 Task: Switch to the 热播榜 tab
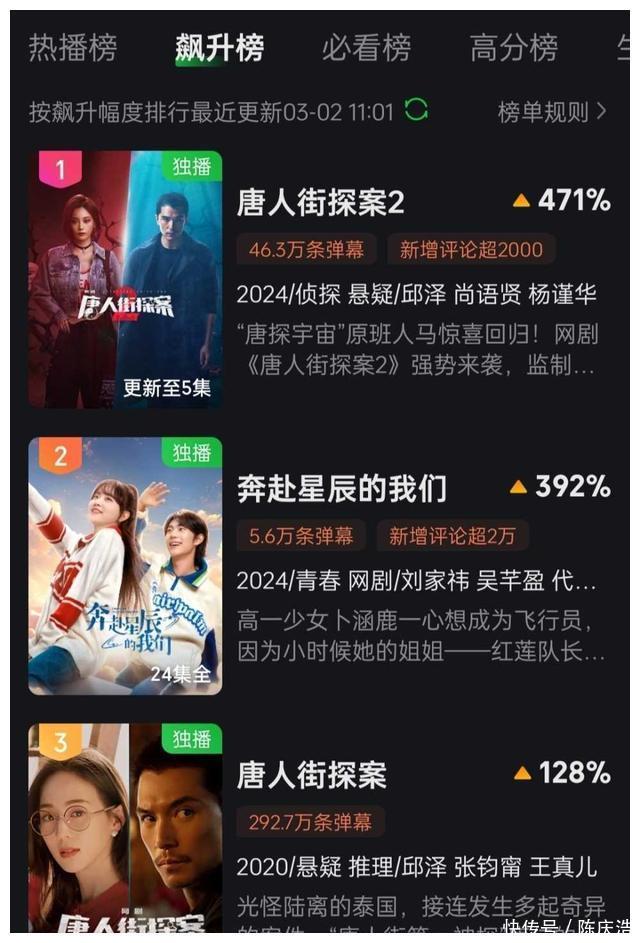coord(72,47)
